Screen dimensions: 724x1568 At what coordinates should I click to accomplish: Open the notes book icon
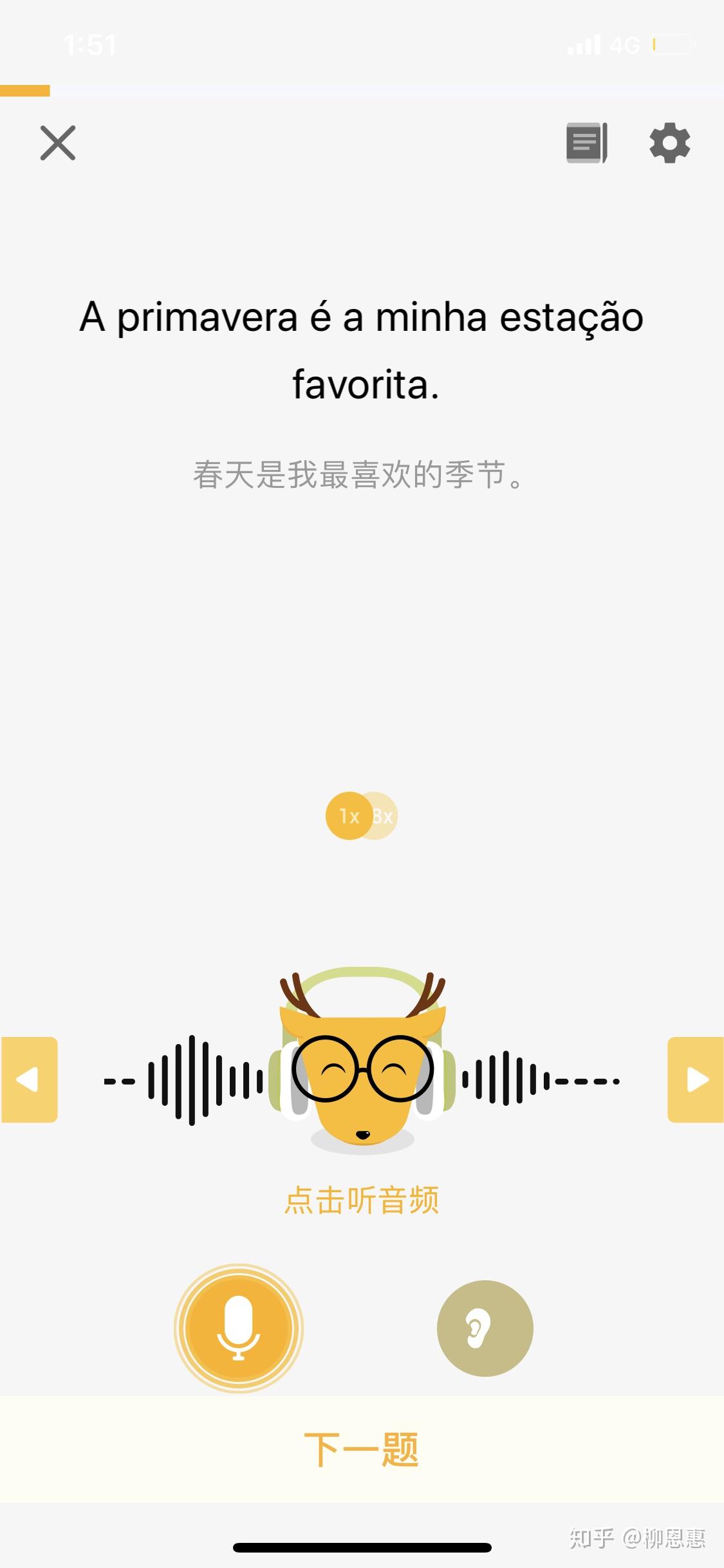(x=586, y=143)
